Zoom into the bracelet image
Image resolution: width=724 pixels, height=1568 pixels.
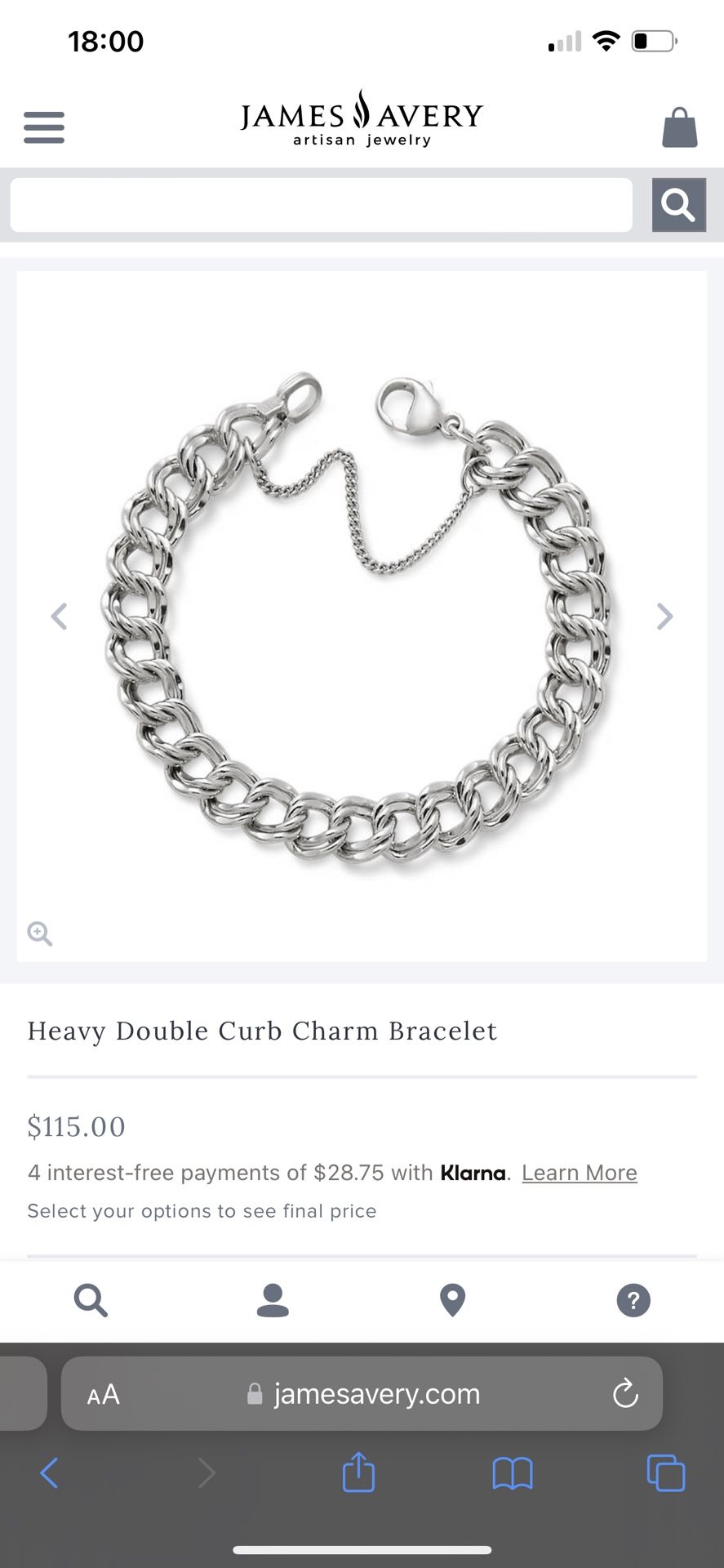[40, 933]
